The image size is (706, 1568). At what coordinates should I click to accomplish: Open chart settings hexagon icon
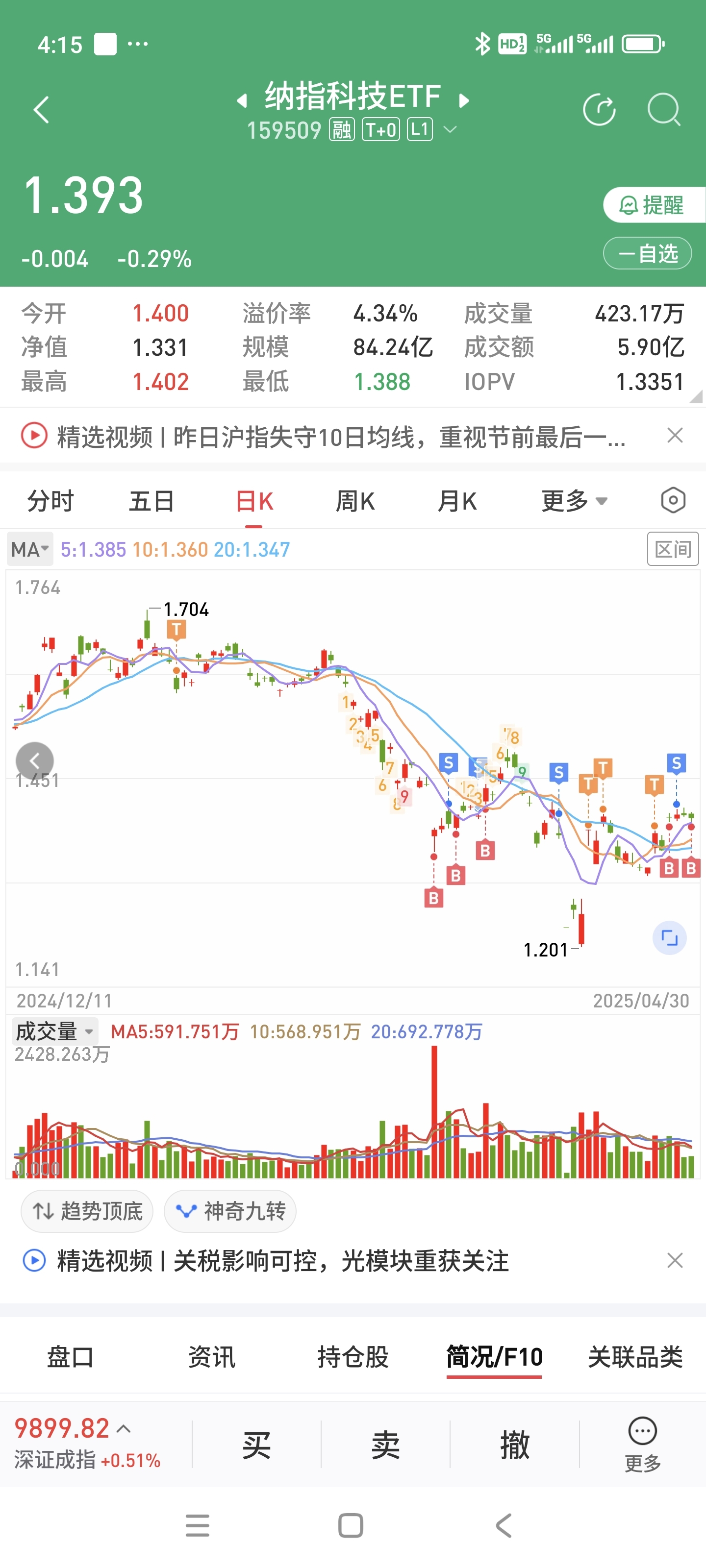[673, 501]
